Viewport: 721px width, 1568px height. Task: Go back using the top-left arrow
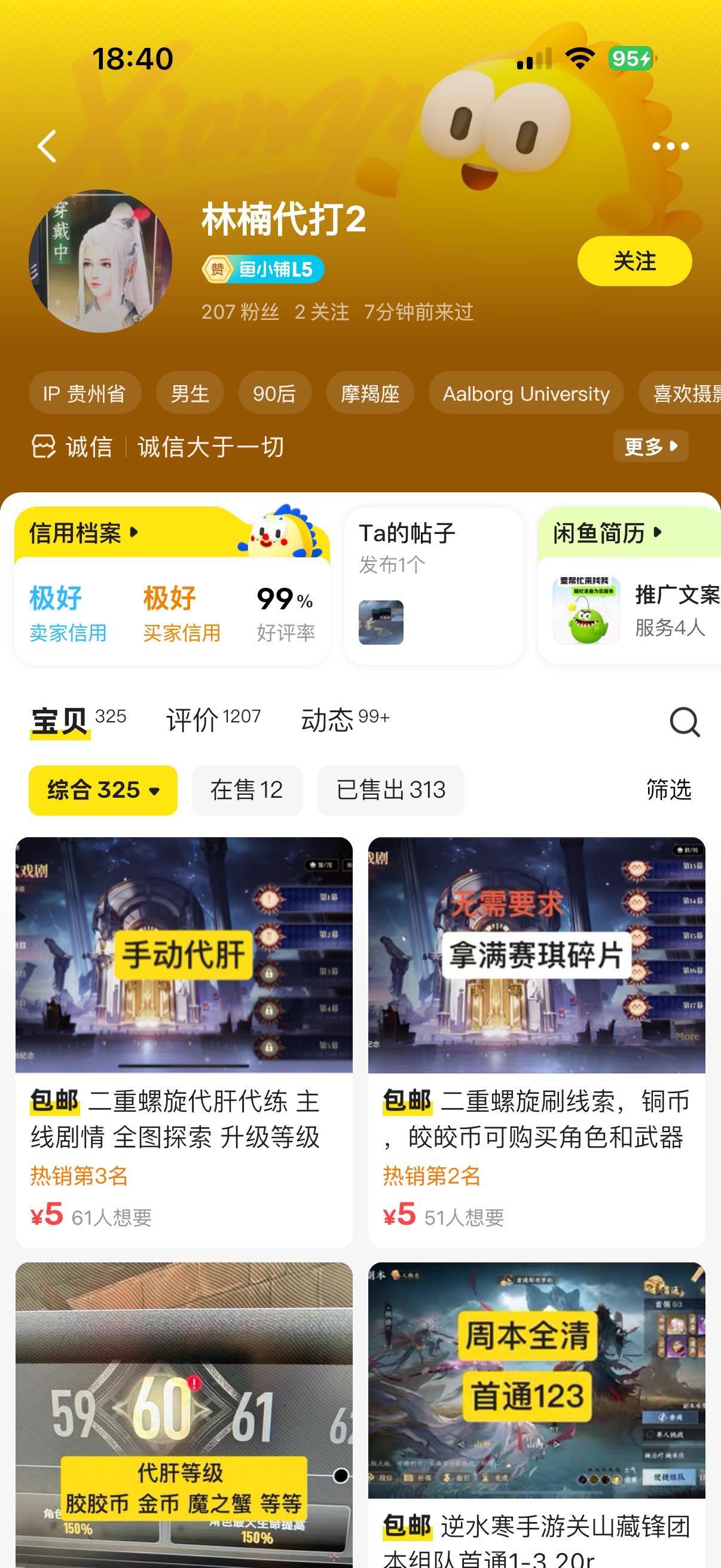click(x=47, y=146)
